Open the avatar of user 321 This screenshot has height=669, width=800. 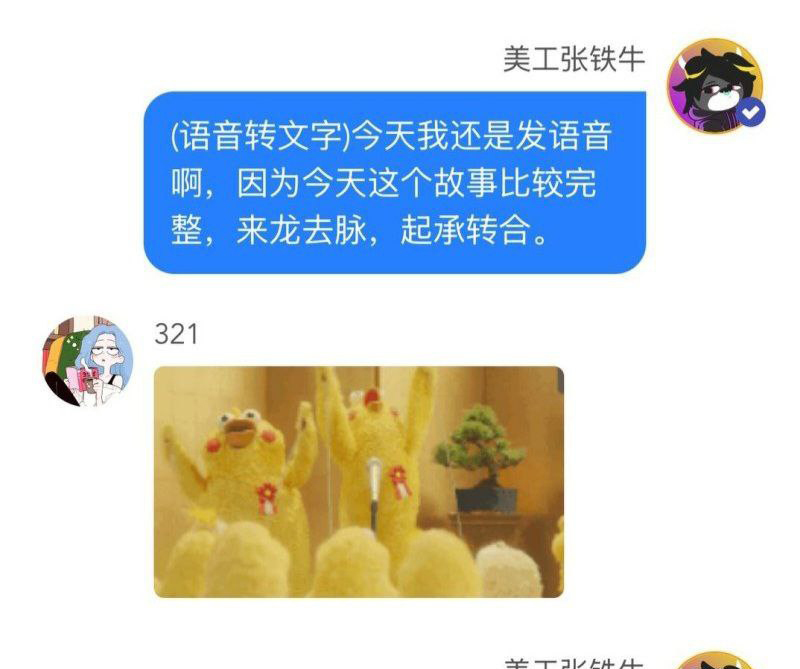(87, 361)
